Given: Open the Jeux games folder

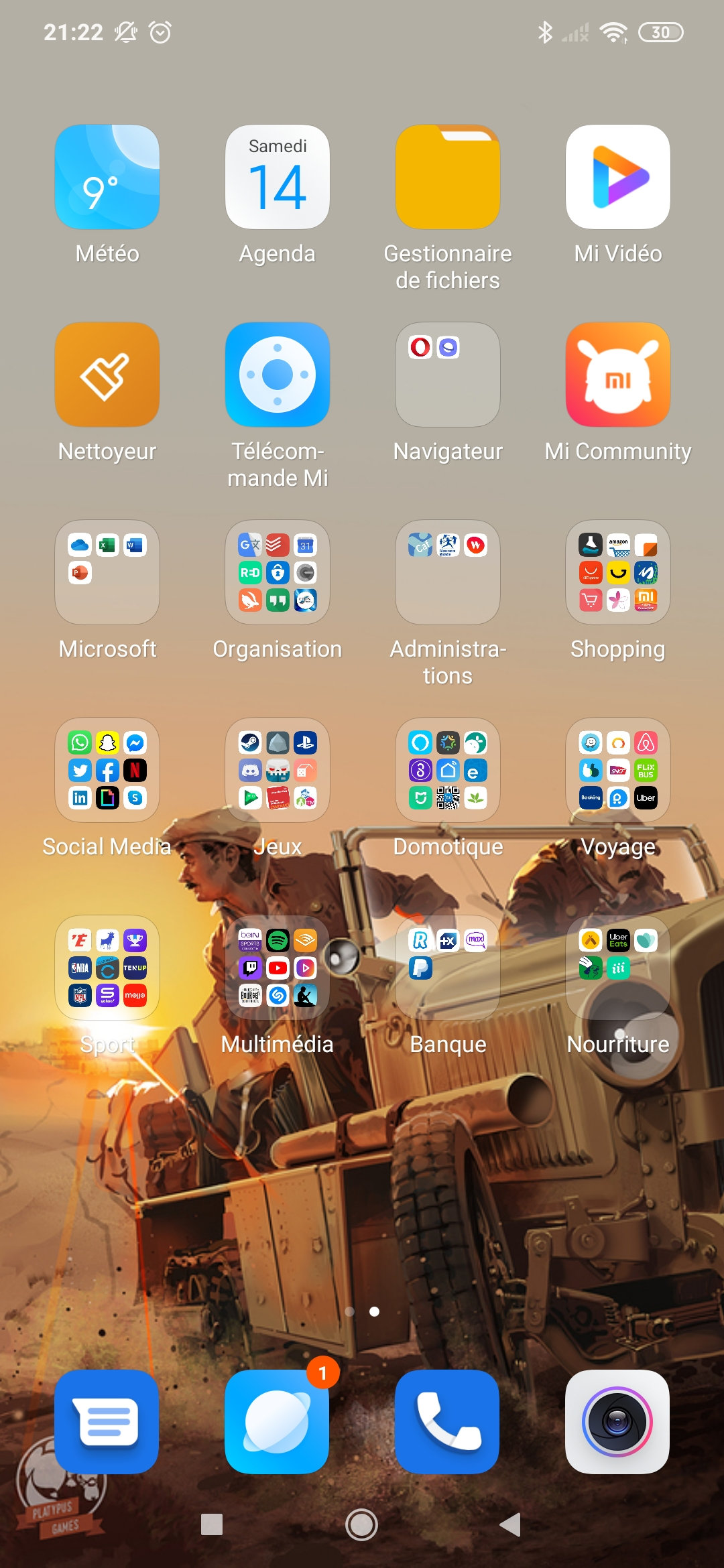Looking at the screenshot, I should pyautogui.click(x=278, y=770).
